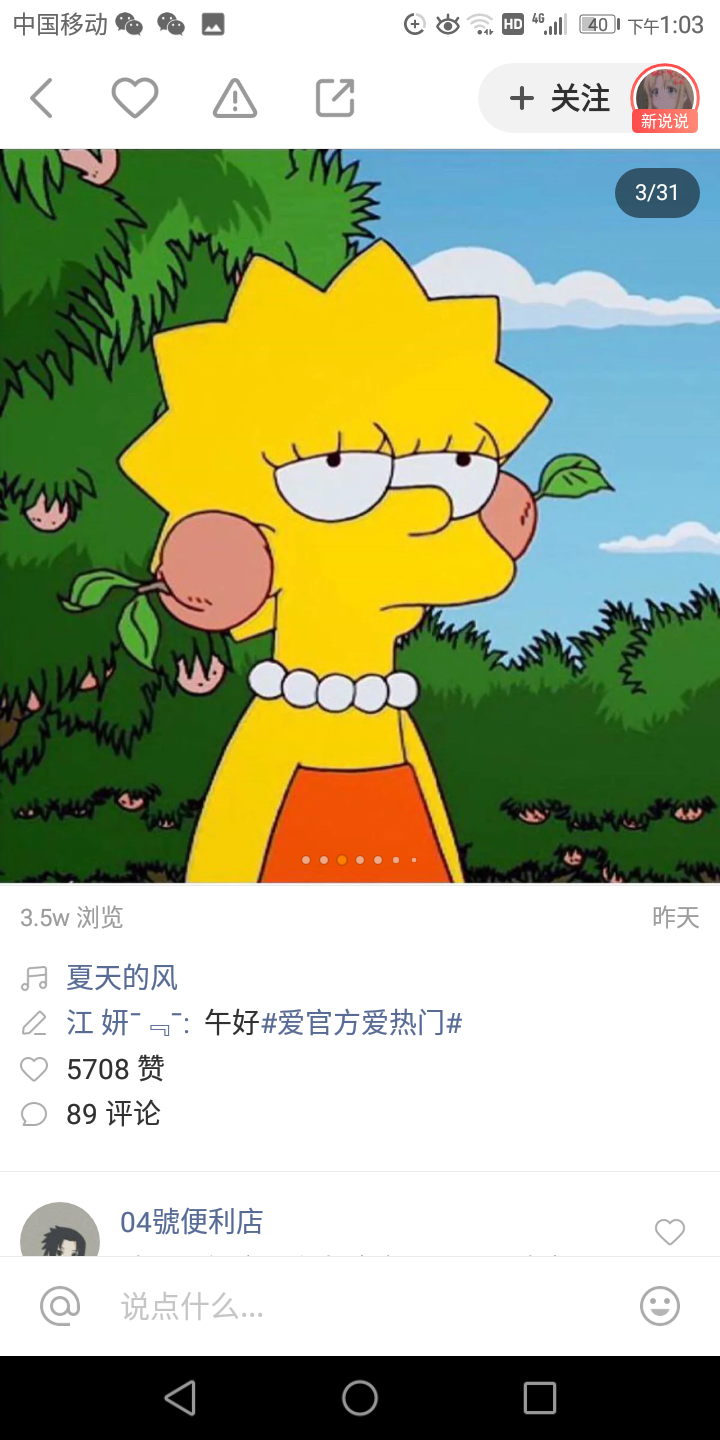Open the song 夏天的风
720x1440 pixels.
point(122,977)
